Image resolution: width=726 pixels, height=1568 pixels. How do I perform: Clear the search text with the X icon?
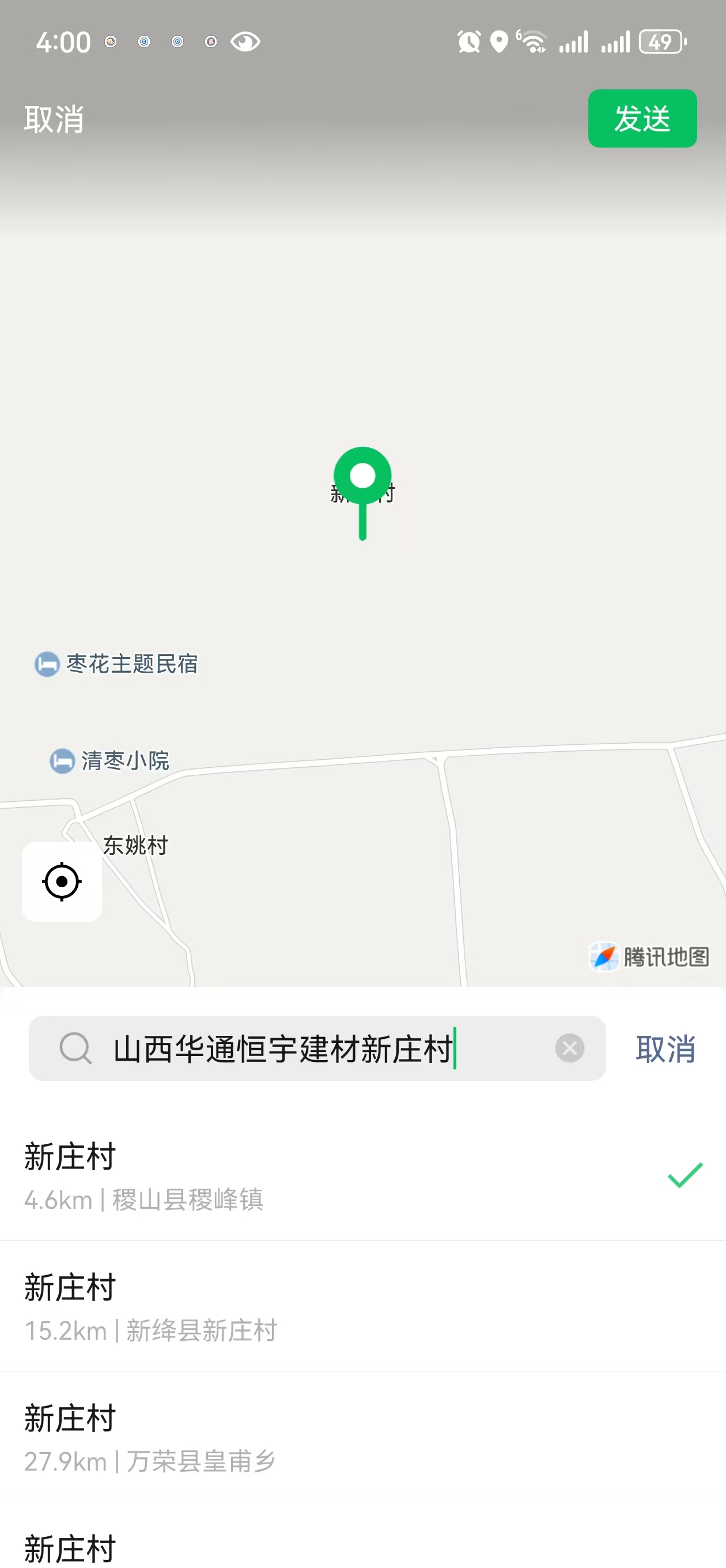click(x=569, y=1048)
